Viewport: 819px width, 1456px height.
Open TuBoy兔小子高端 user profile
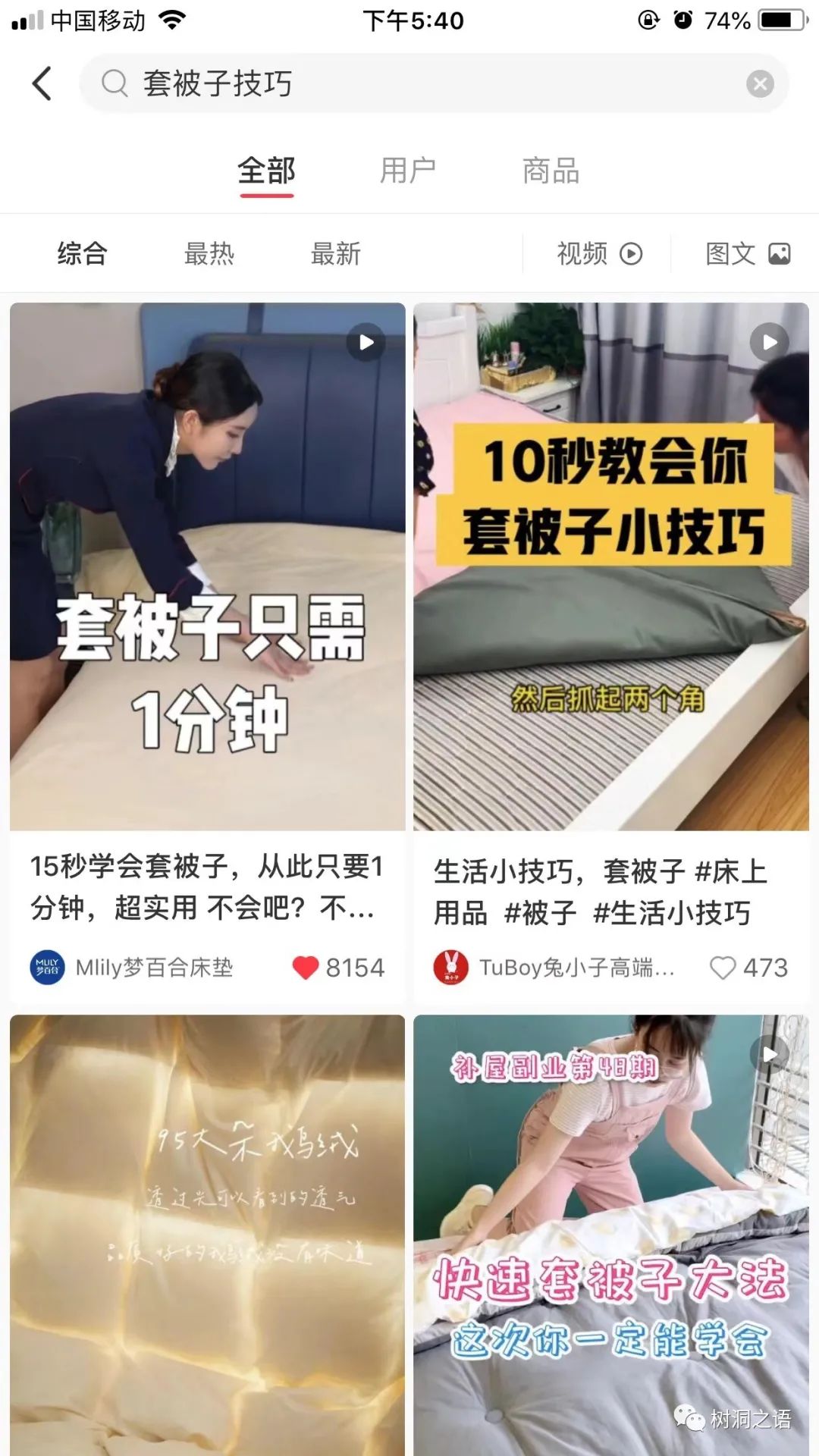(x=554, y=968)
